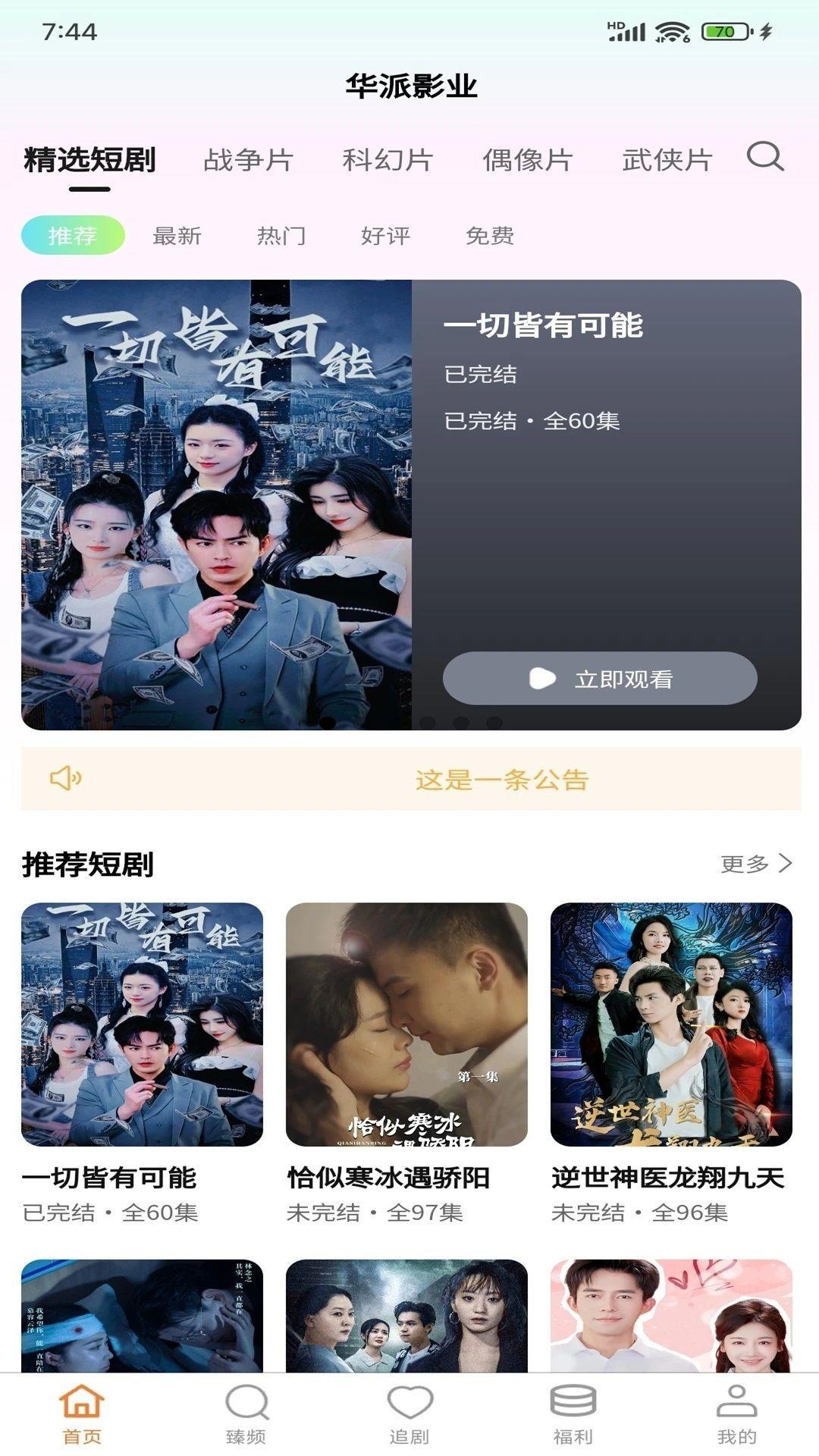Select the 好评 filter chip
Viewport: 819px width, 1456px height.
[x=386, y=237]
